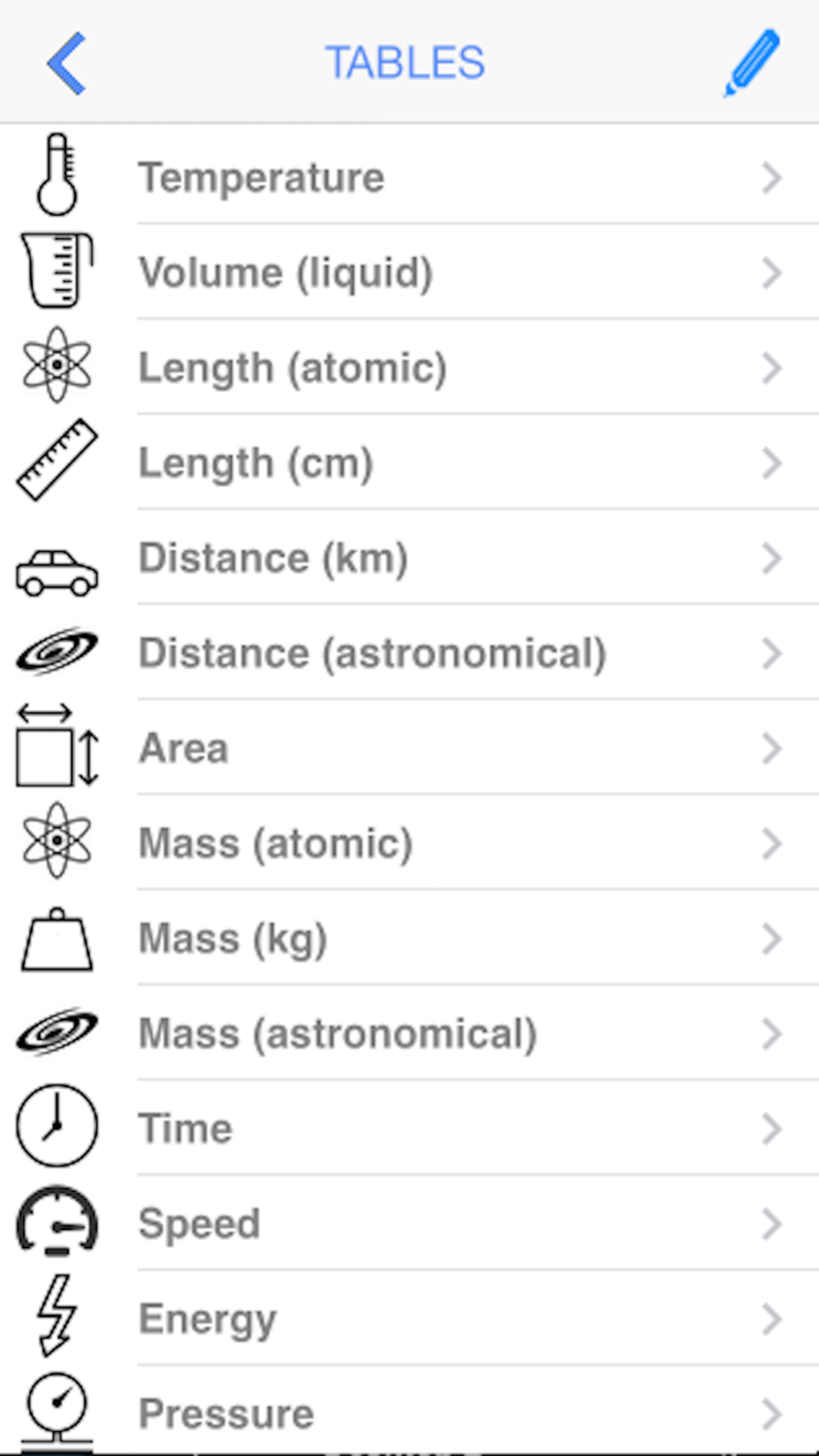Choose Mass (astronomical)

[x=409, y=1033]
